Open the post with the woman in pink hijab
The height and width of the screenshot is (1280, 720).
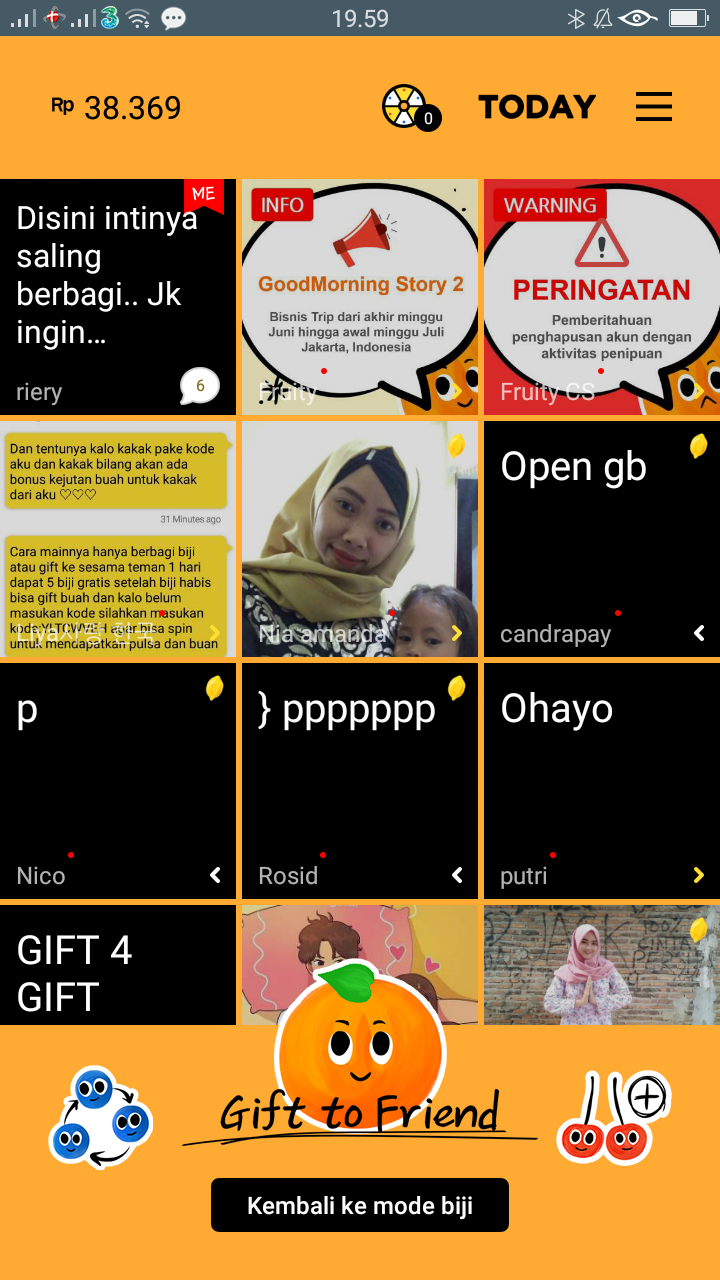coord(602,965)
